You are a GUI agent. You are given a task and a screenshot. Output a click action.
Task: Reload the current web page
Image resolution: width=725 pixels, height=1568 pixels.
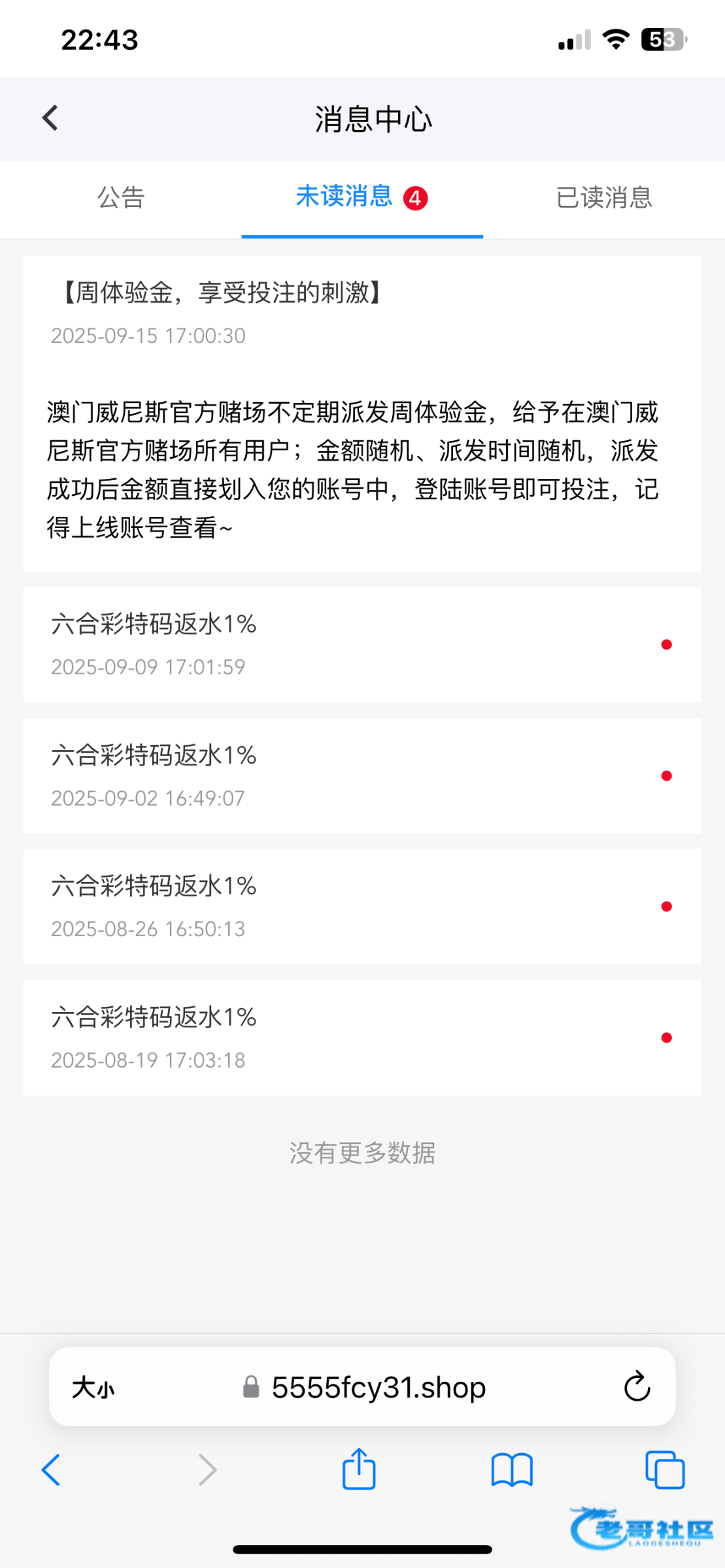(x=637, y=1386)
